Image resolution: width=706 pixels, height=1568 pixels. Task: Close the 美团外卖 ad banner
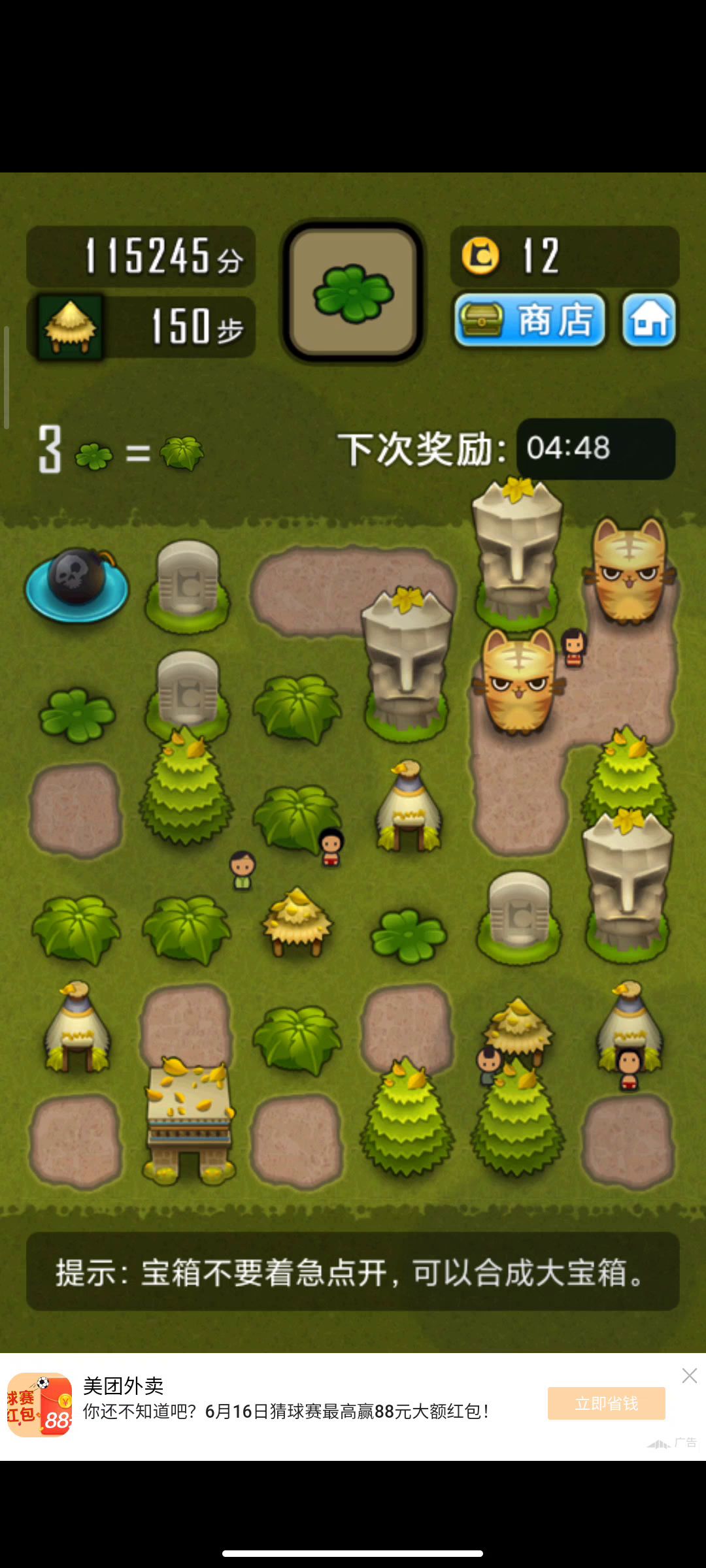click(689, 1376)
